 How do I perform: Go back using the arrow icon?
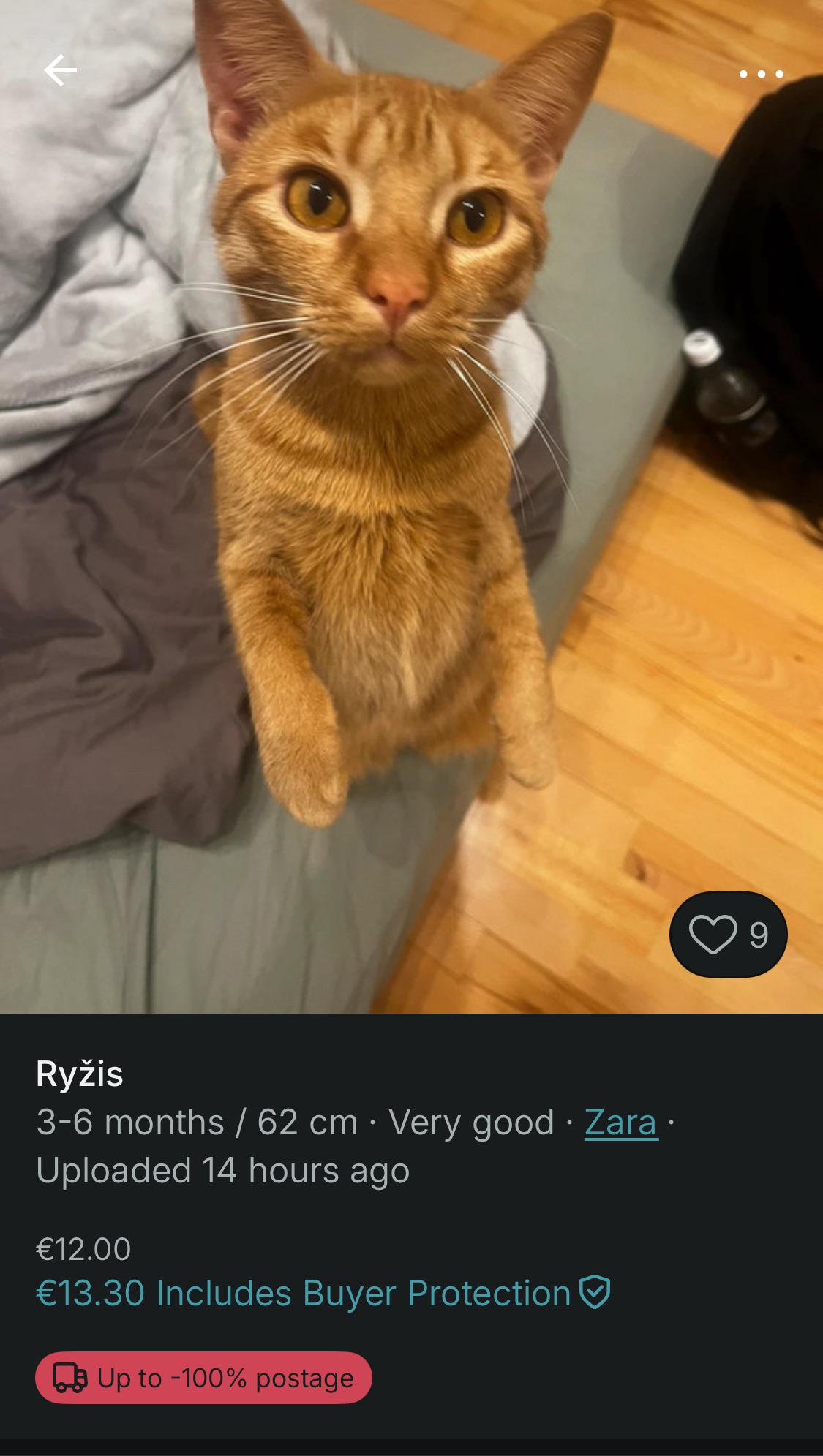coord(60,71)
